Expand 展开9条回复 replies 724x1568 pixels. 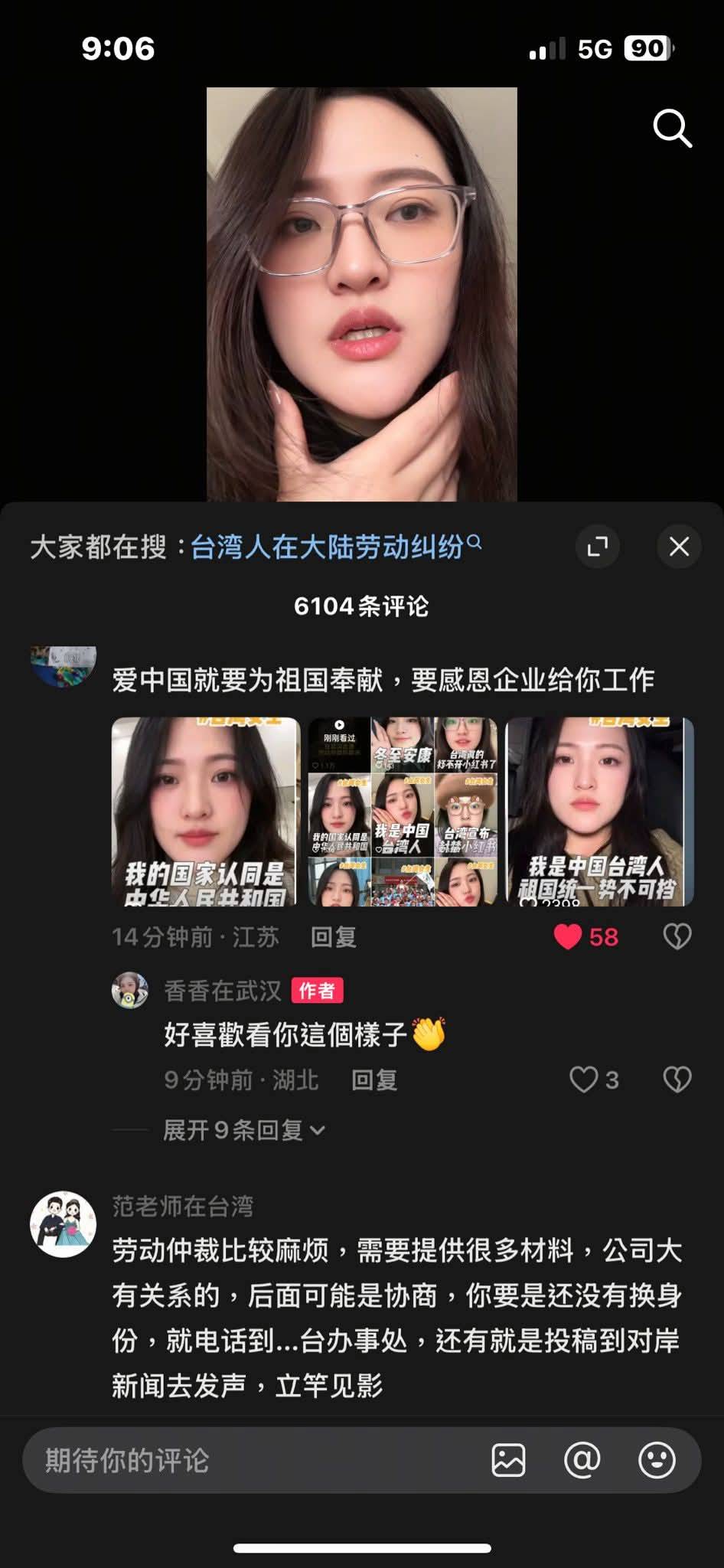pyautogui.click(x=243, y=1130)
